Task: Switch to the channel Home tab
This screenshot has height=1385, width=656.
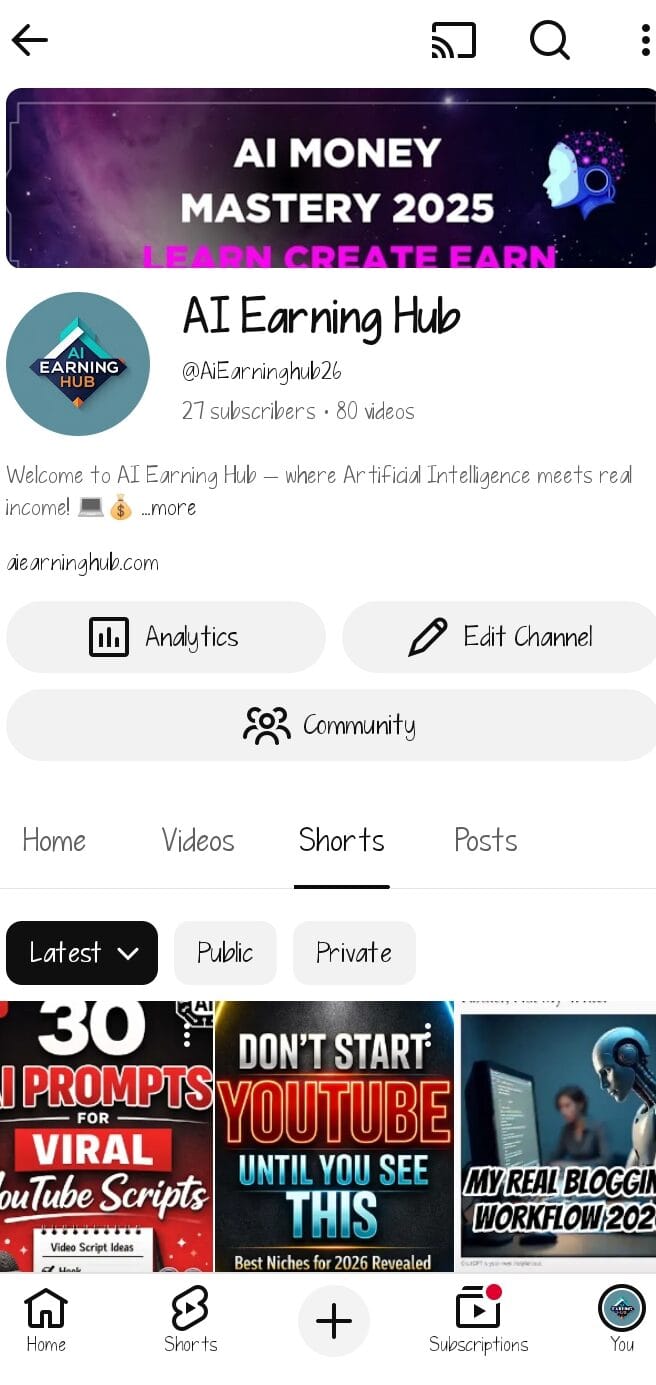Action: point(54,840)
